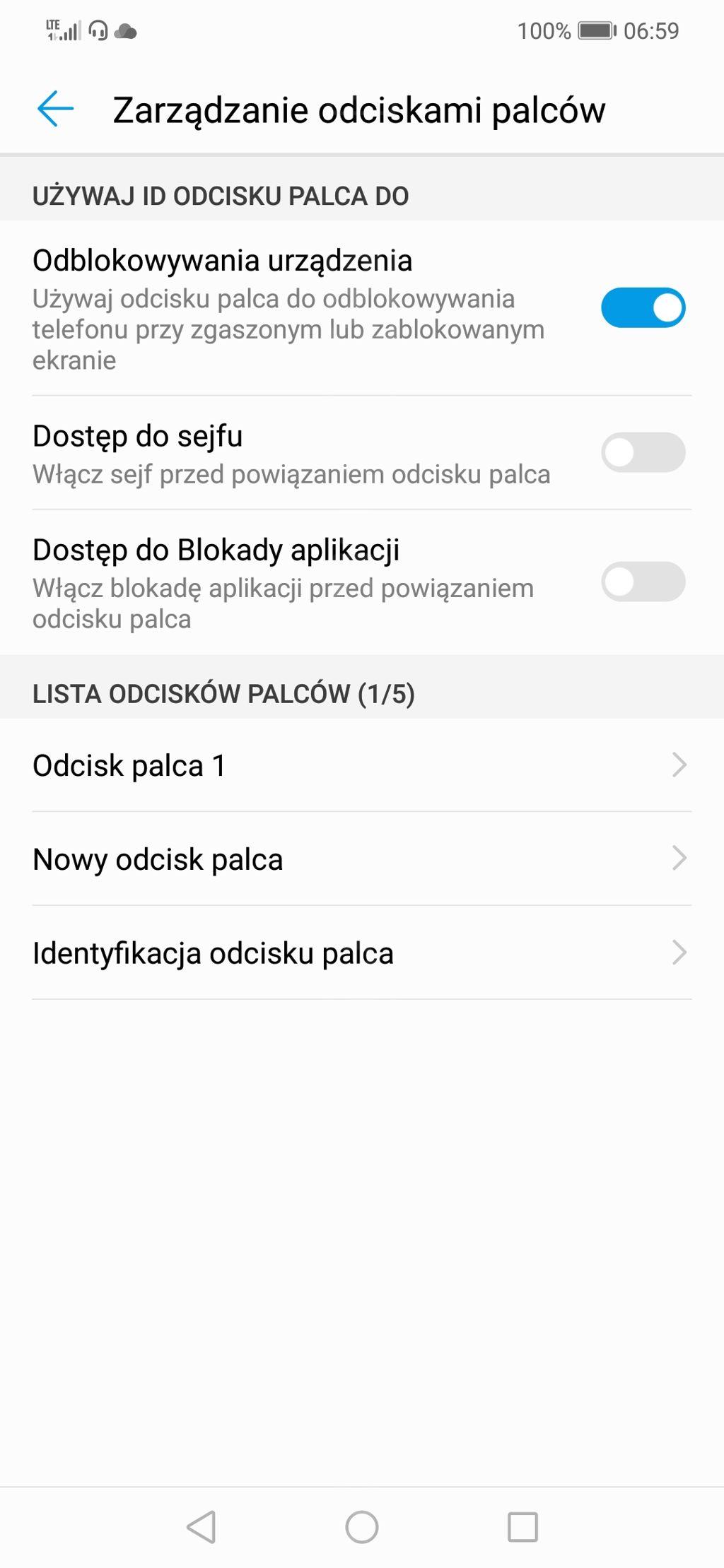Enable Dostęp do Blokady aplikacji

643,582
